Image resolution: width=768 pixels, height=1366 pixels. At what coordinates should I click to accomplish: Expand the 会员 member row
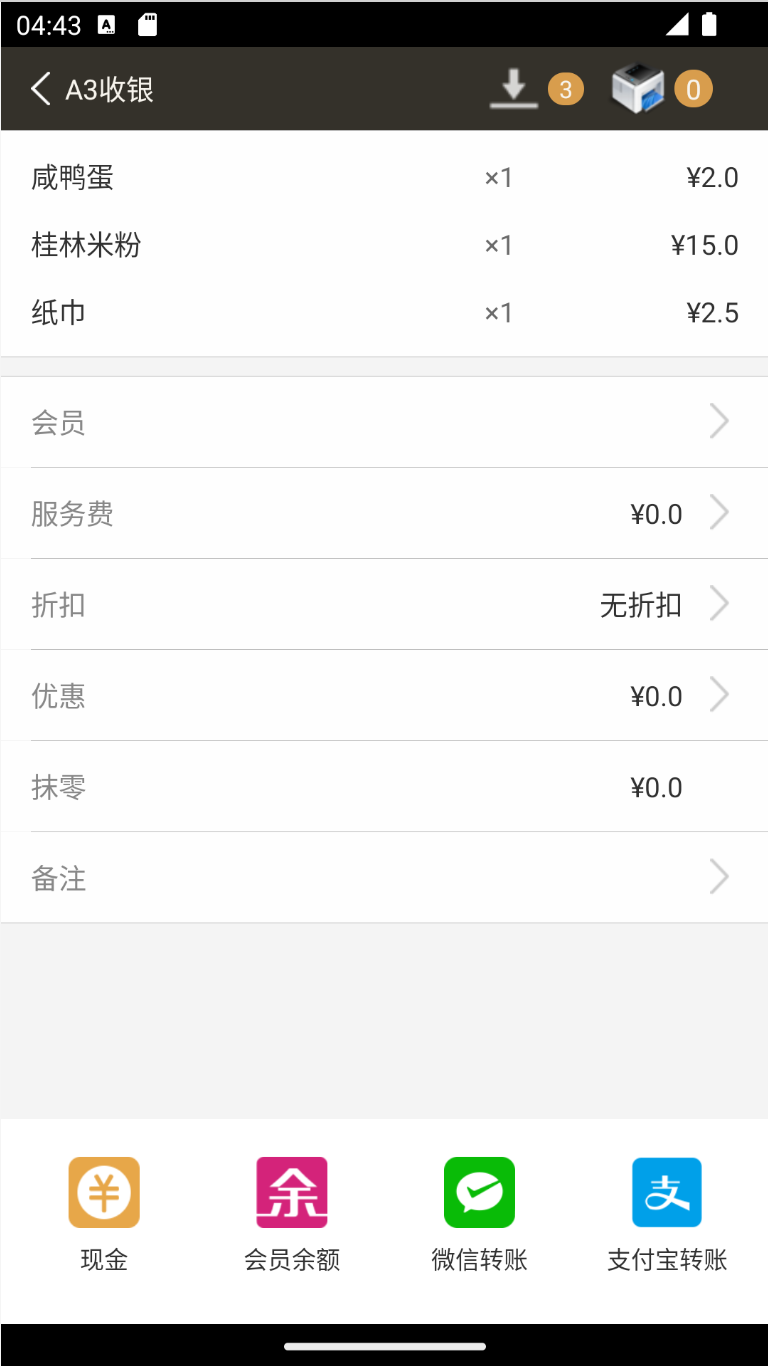pyautogui.click(x=384, y=421)
